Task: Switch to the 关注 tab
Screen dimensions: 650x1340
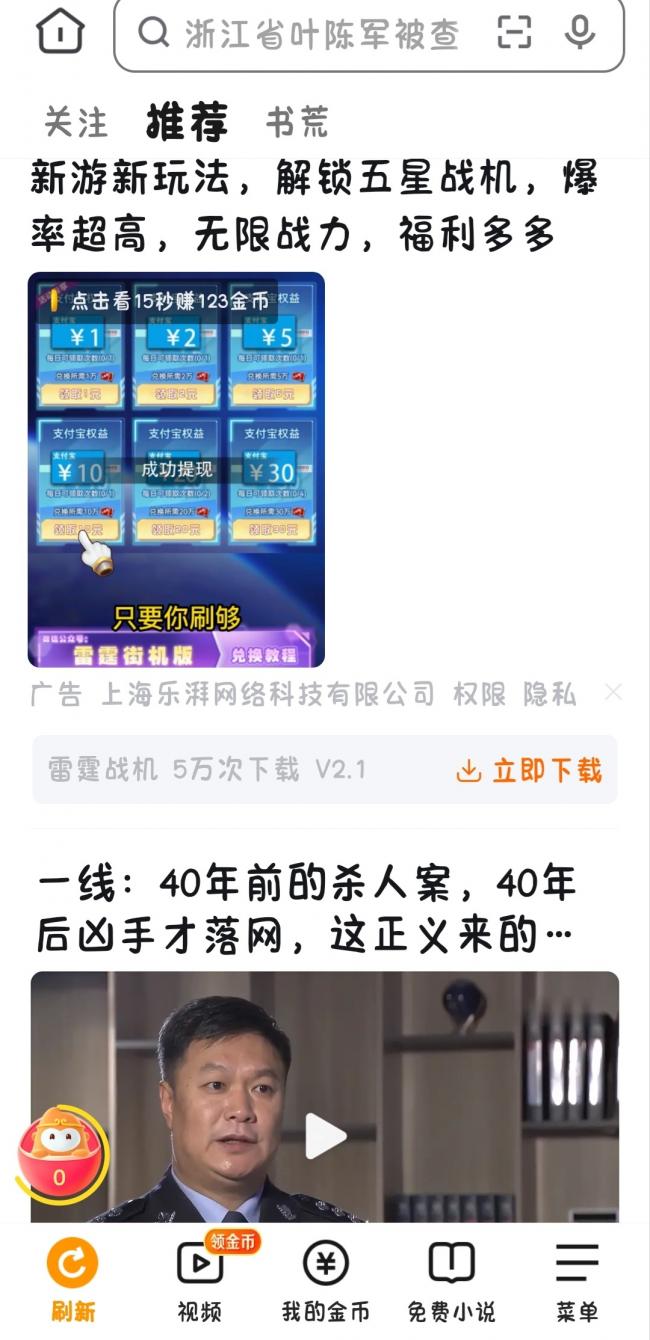Action: (x=75, y=123)
